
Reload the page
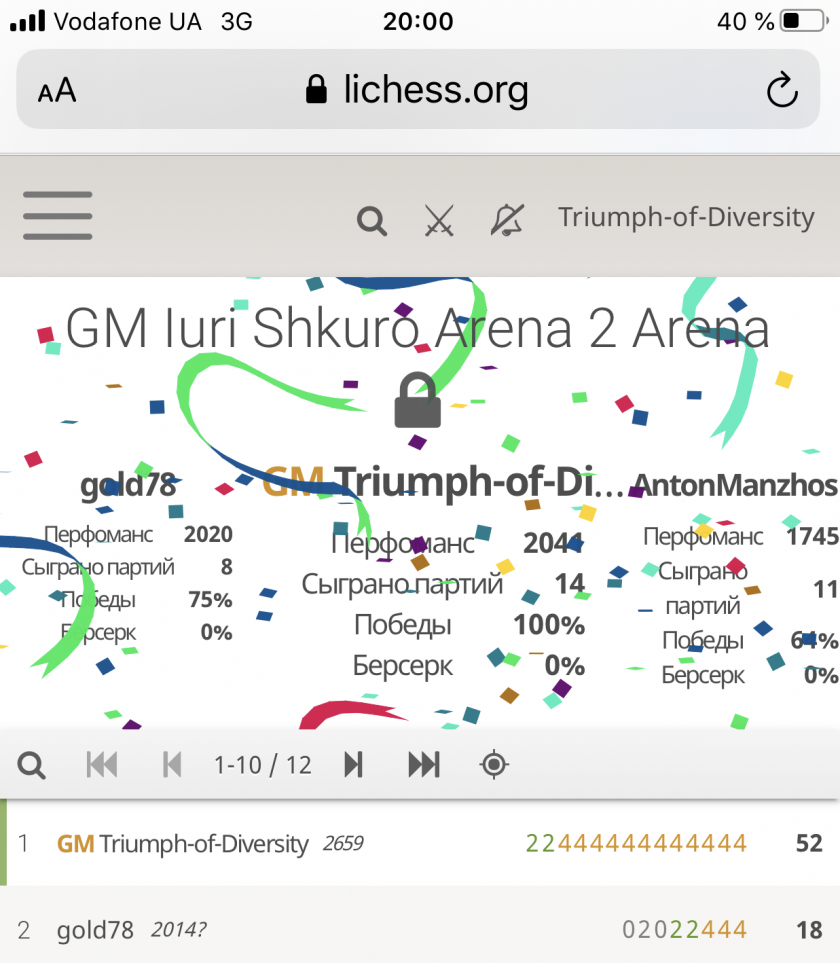(782, 91)
